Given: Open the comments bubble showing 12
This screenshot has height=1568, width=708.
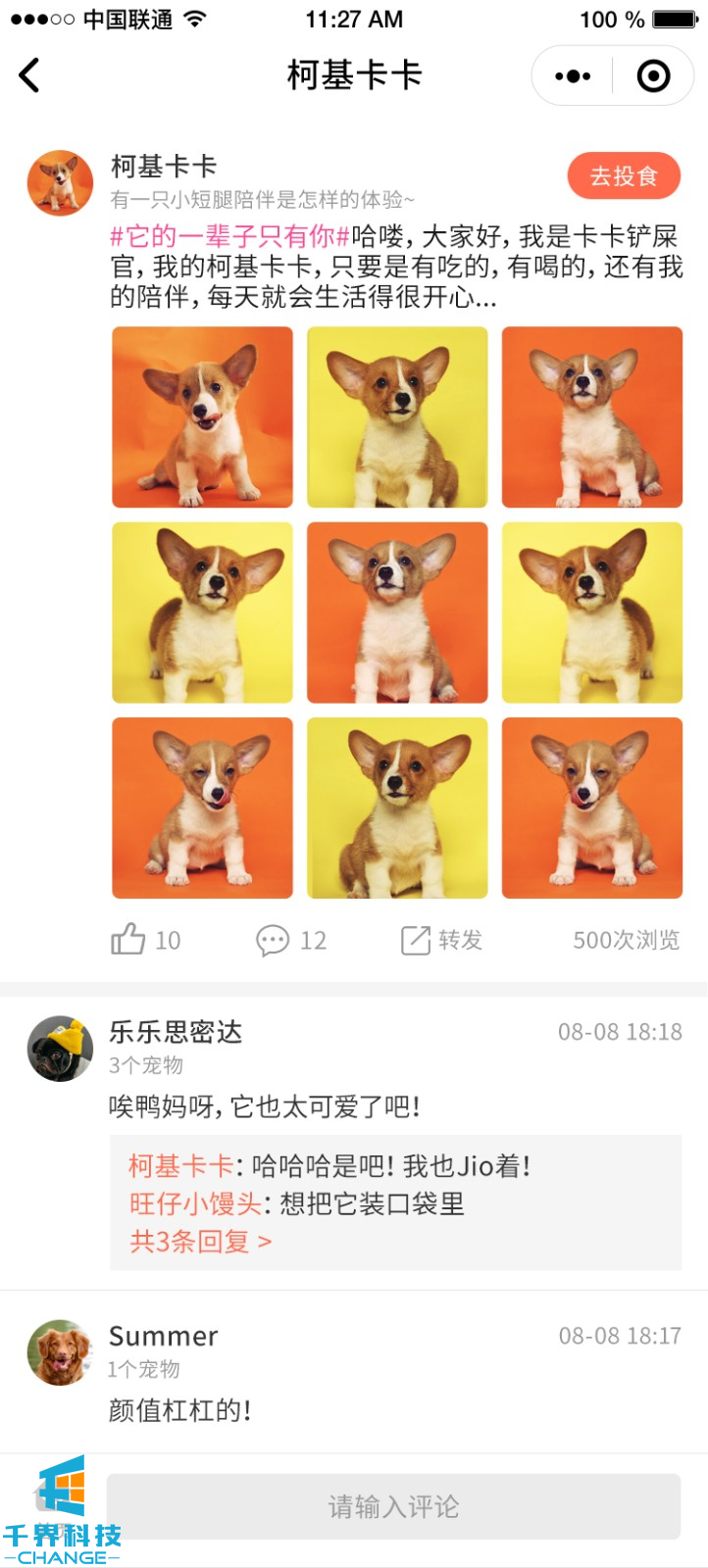Looking at the screenshot, I should tap(274, 940).
